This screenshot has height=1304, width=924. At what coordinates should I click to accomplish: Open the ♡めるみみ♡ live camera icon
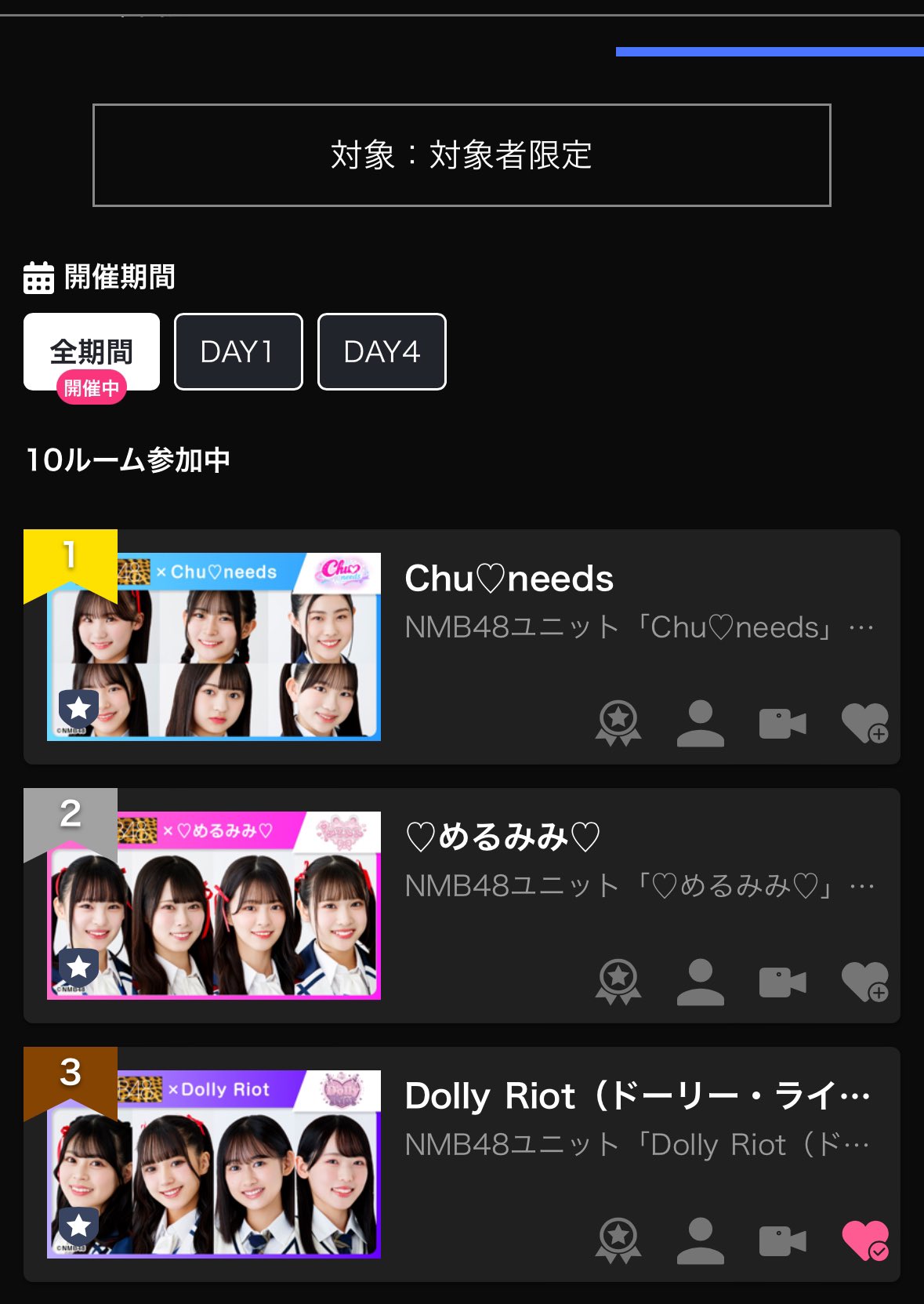[x=782, y=982]
